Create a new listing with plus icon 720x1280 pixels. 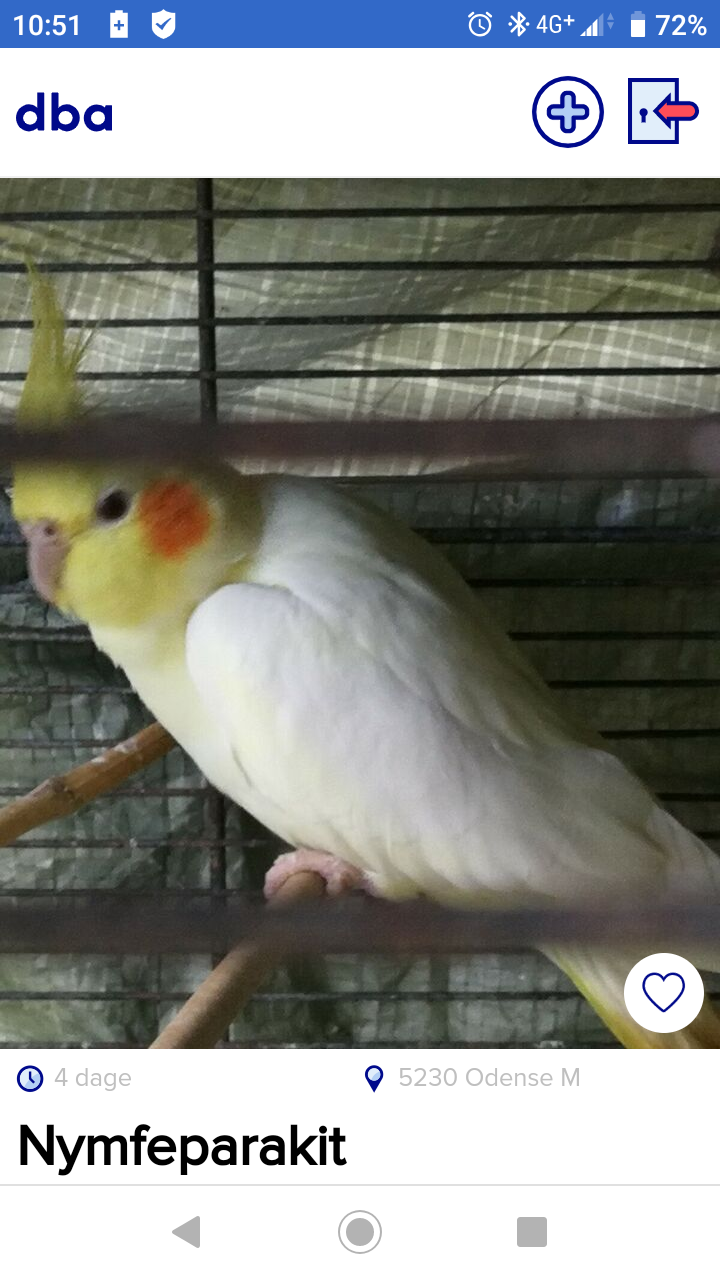click(x=568, y=112)
